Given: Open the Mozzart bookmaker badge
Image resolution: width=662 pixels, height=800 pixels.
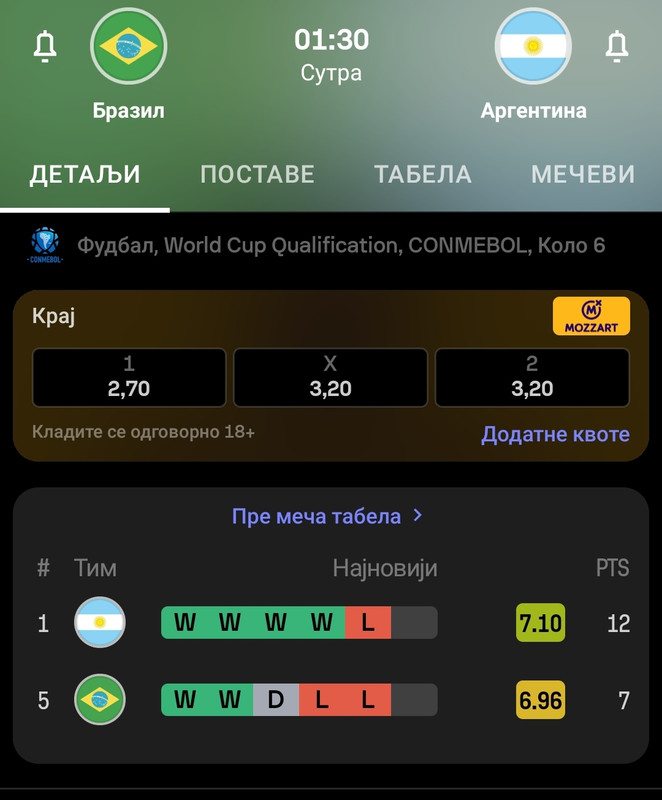Looking at the screenshot, I should coord(591,316).
